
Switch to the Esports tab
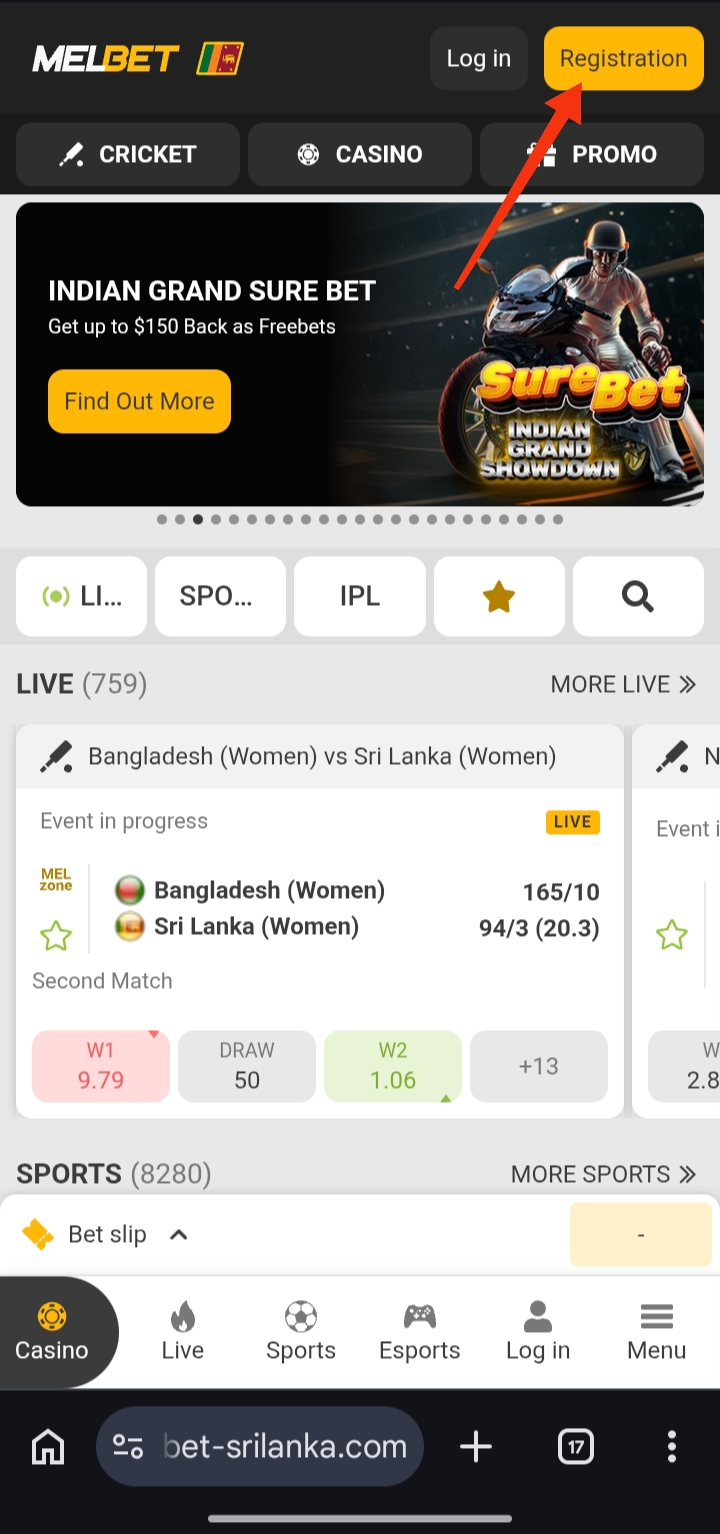[420, 1331]
